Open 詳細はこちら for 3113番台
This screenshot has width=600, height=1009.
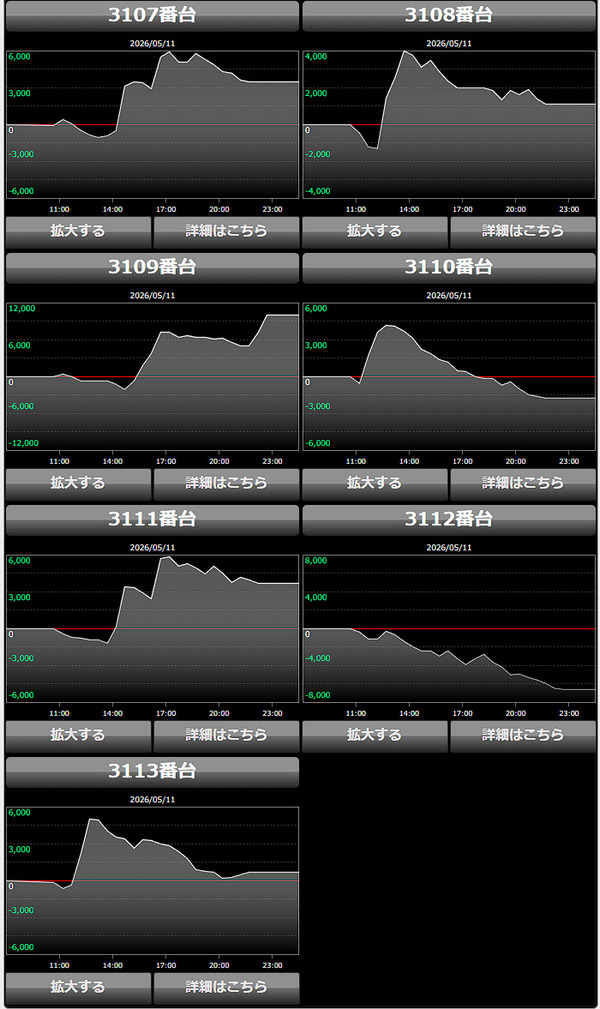[227, 988]
